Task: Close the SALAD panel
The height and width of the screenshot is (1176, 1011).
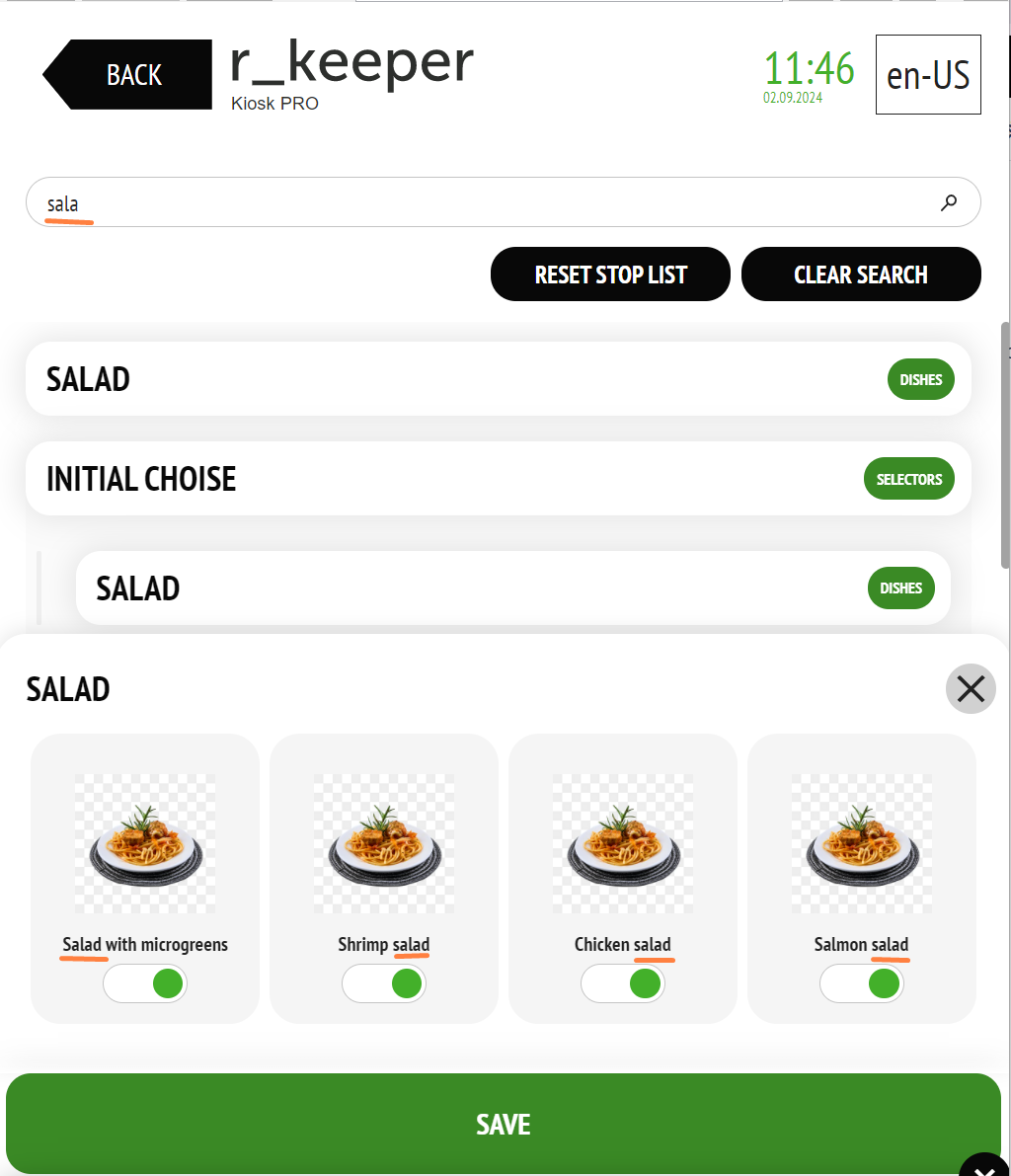Action: (971, 688)
